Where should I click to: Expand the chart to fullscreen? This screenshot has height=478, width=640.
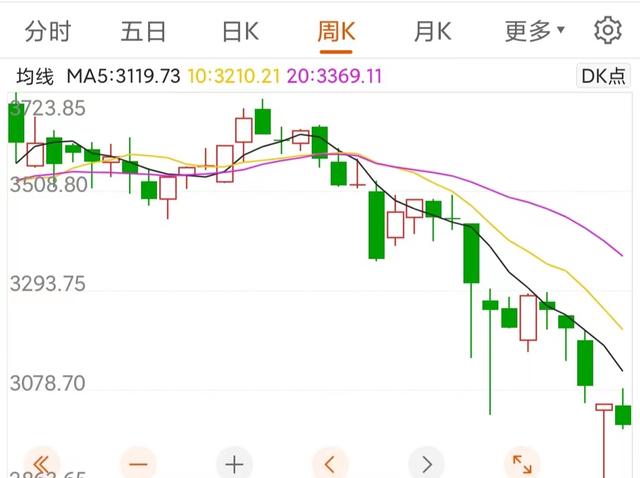522,464
